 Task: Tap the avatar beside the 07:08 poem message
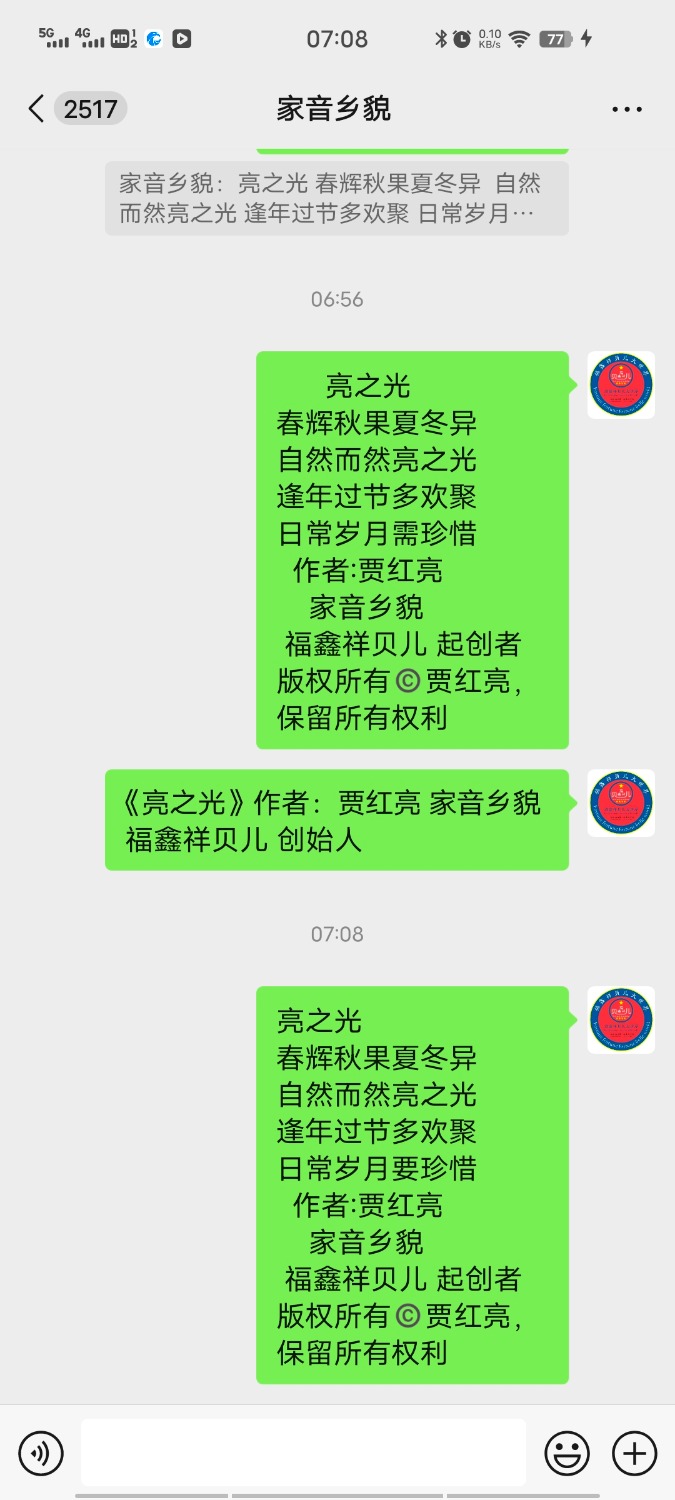(620, 1020)
